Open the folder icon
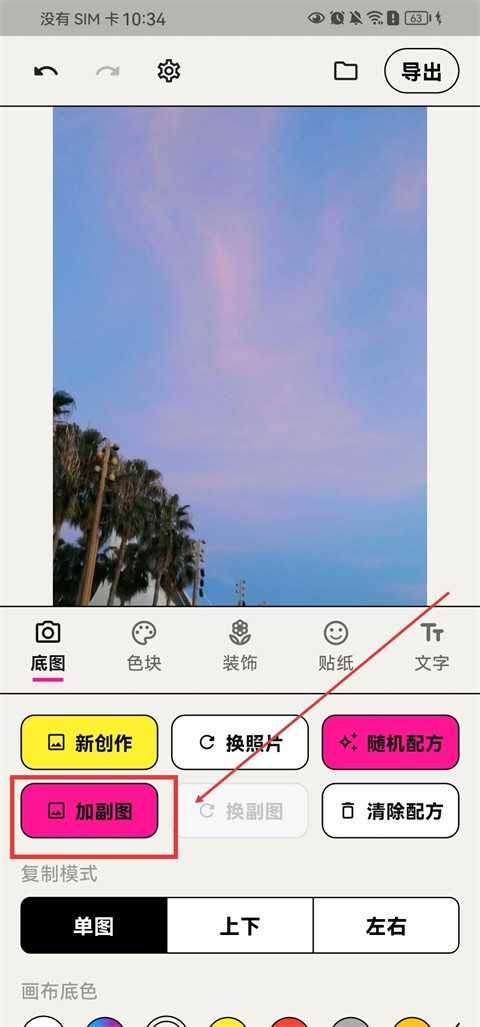 coord(346,71)
